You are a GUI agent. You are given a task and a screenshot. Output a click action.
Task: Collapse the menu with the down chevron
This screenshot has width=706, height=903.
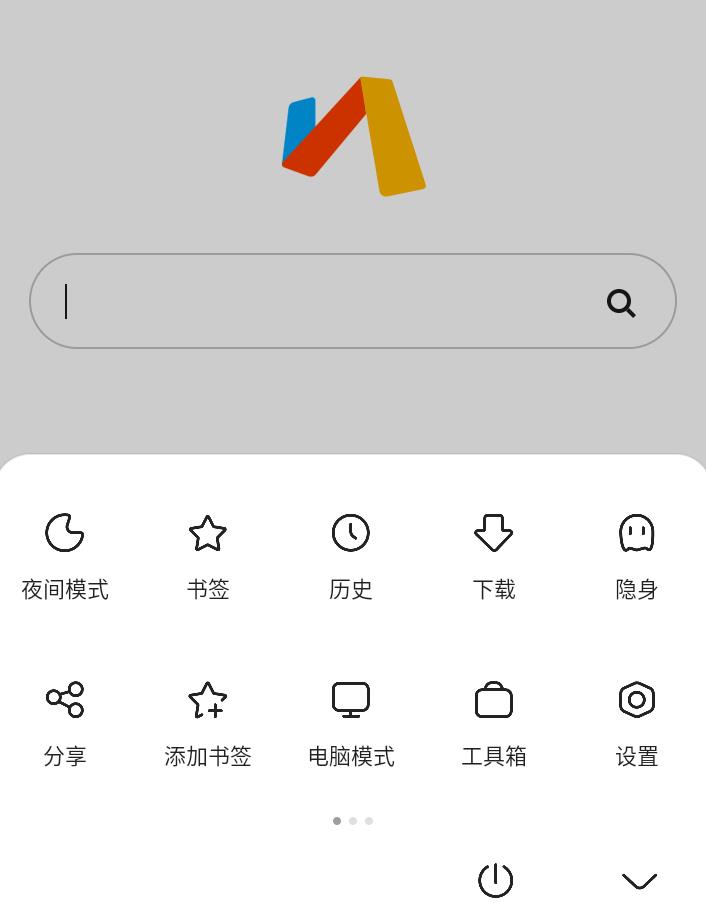pyautogui.click(x=639, y=881)
